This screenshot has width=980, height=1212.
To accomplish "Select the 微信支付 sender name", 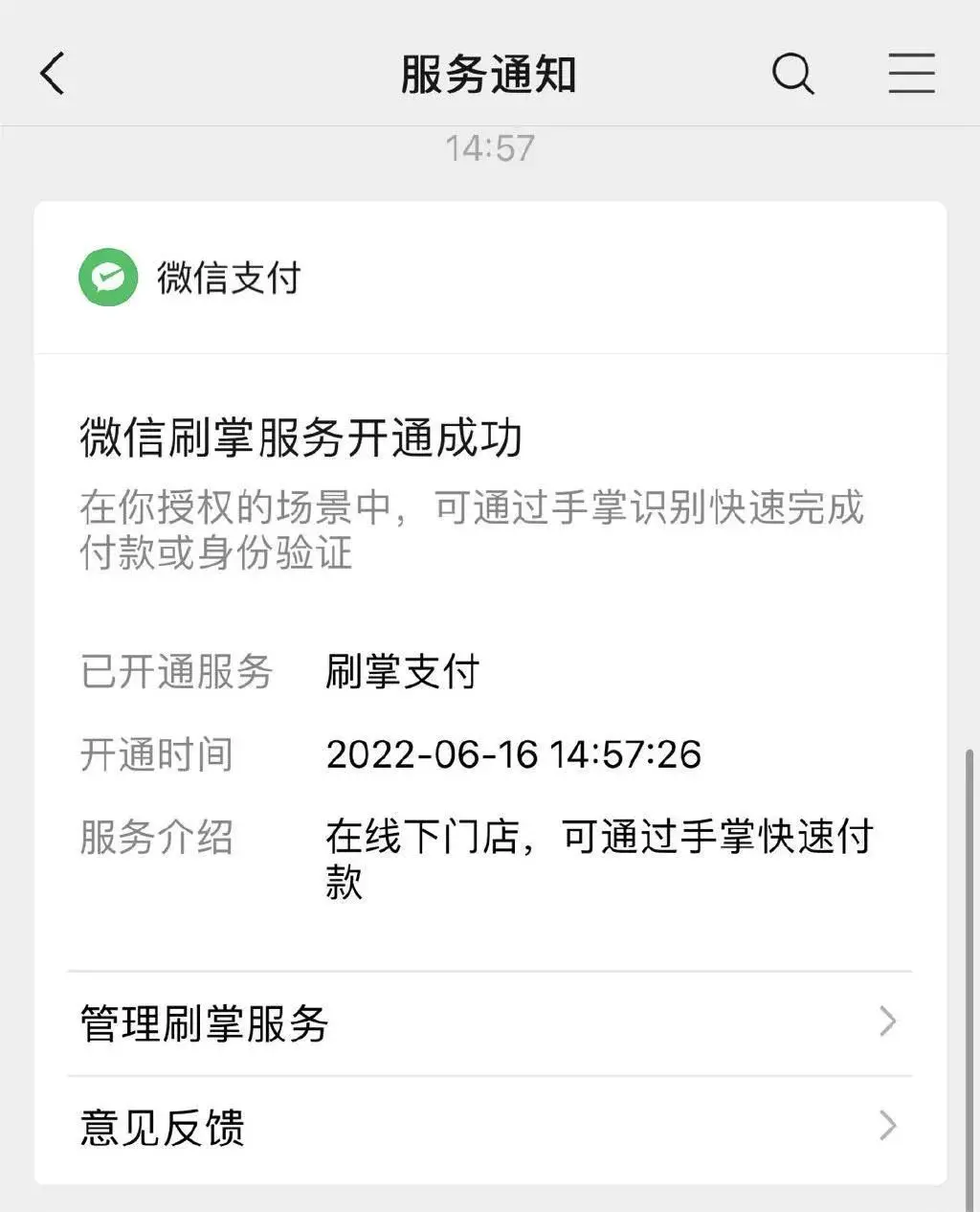I will pos(227,279).
